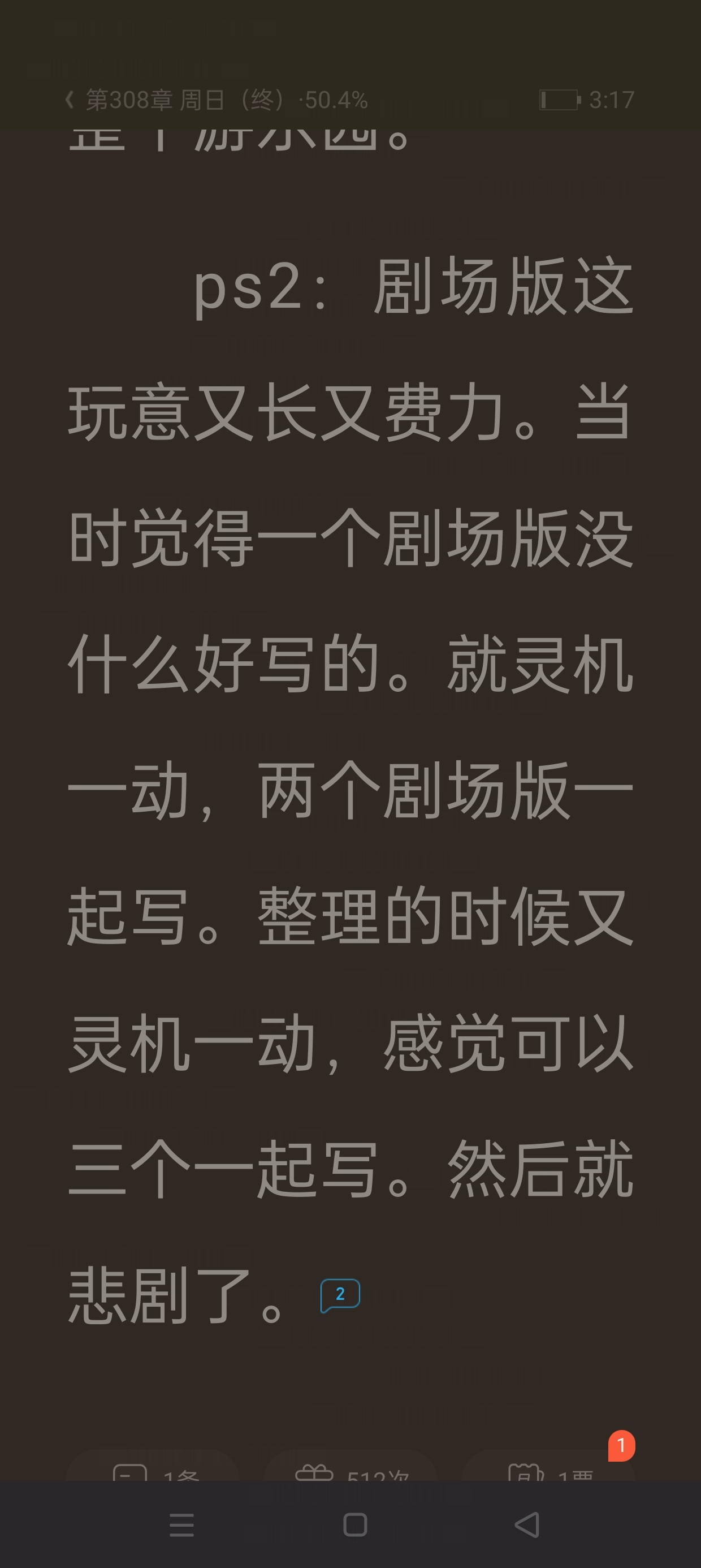Open recent apps from the navigation bar
This screenshot has width=701, height=1568.
pyautogui.click(x=181, y=1525)
